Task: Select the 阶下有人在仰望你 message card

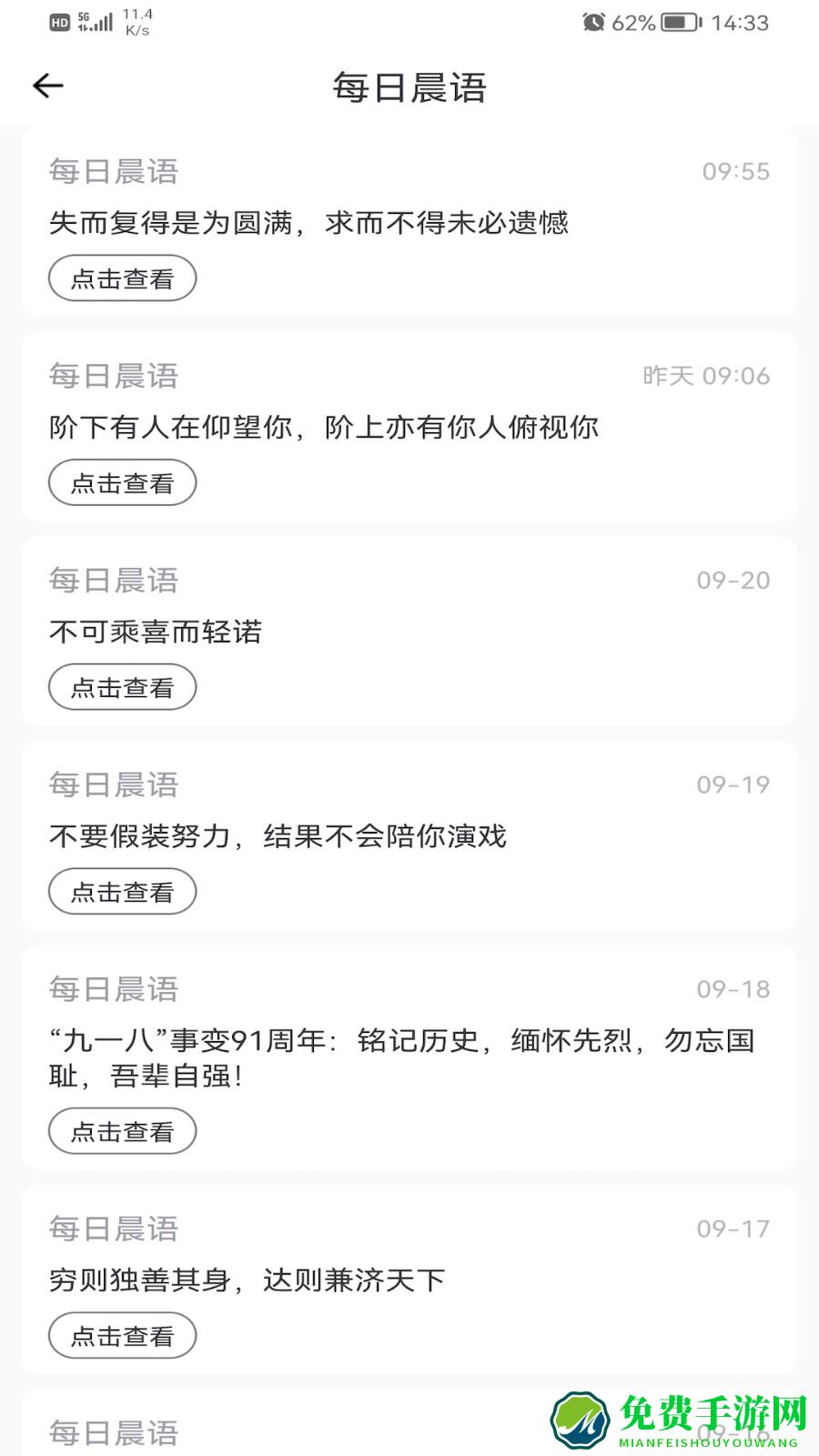Action: 409,428
